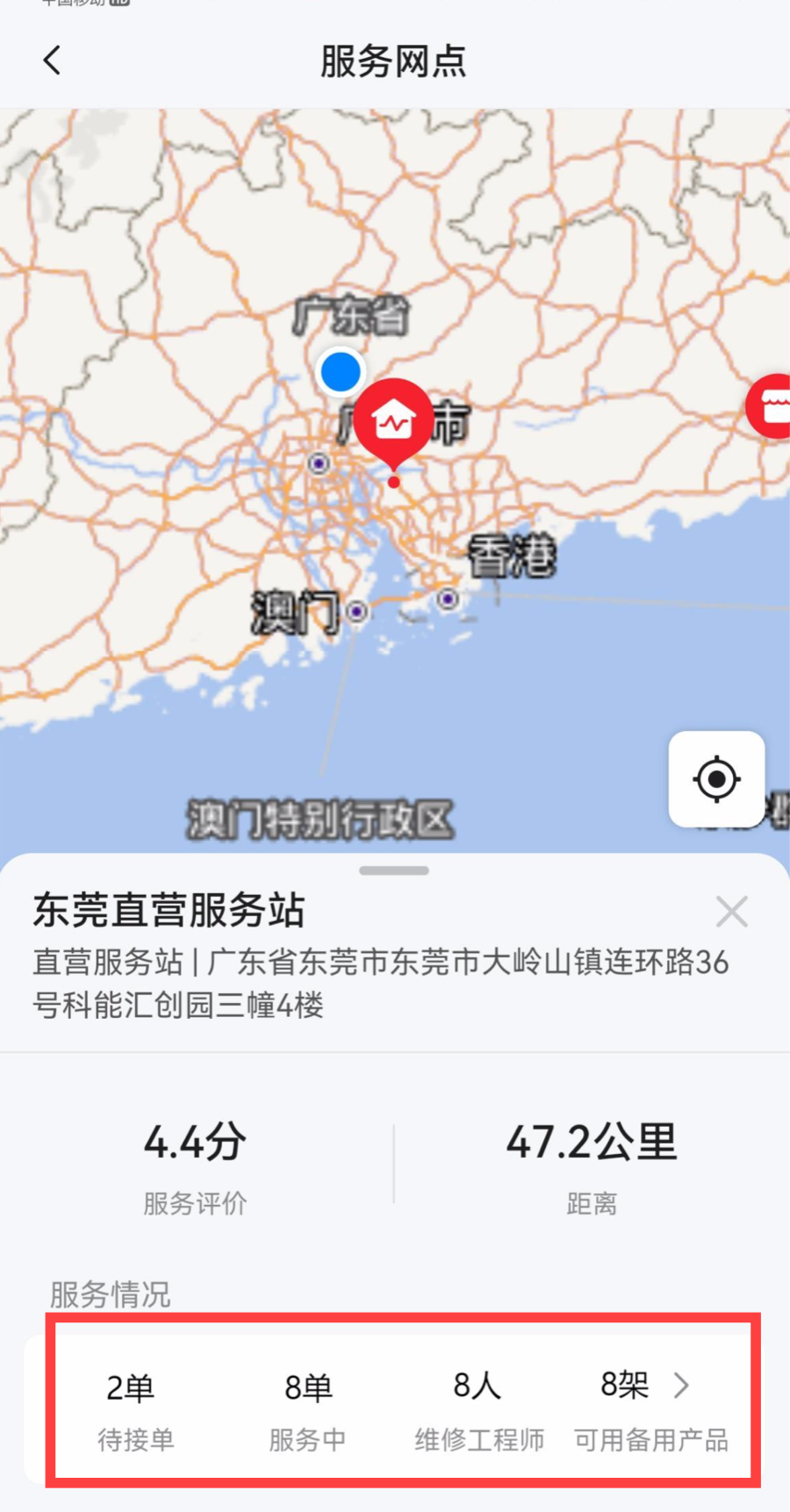
Task: Recenter map on my current location
Action: tap(716, 779)
